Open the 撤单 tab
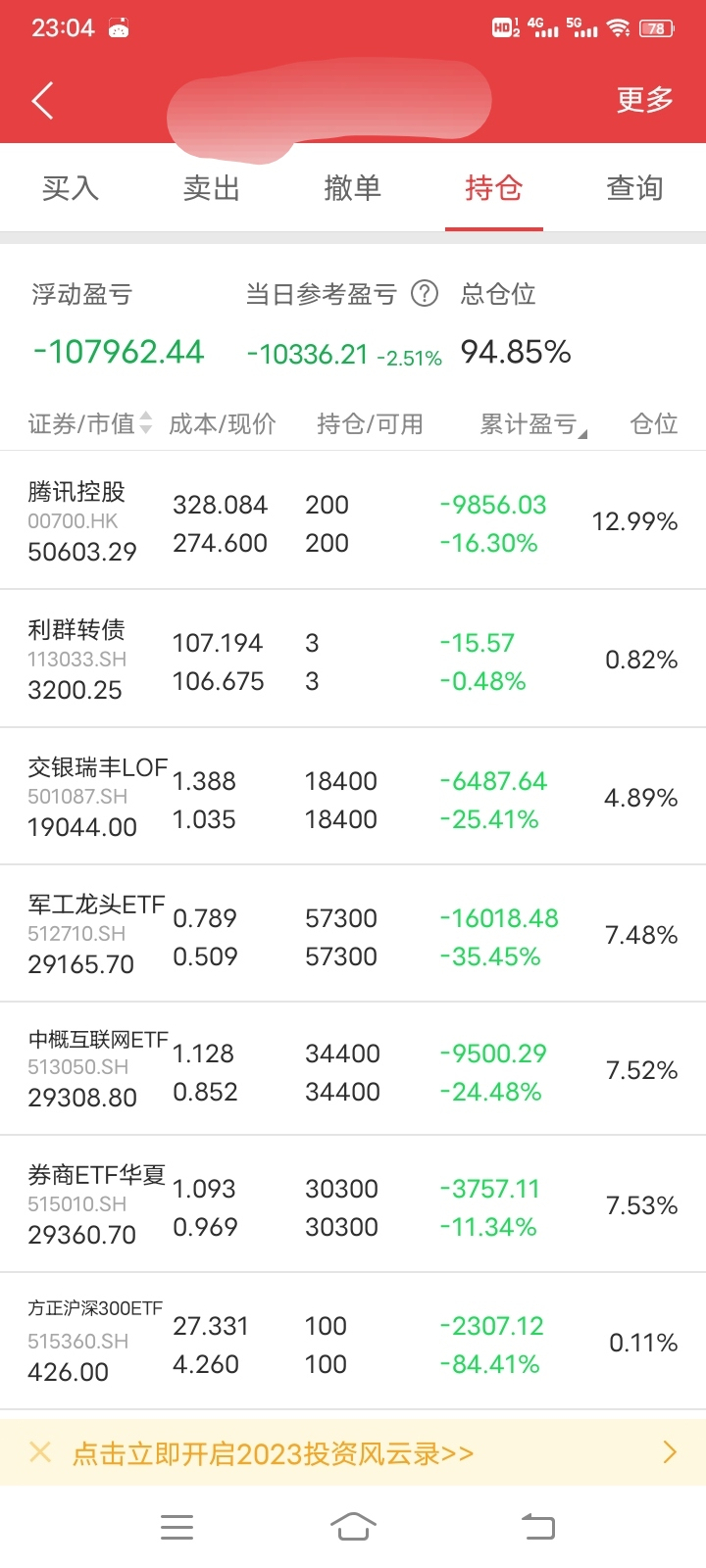 353,188
